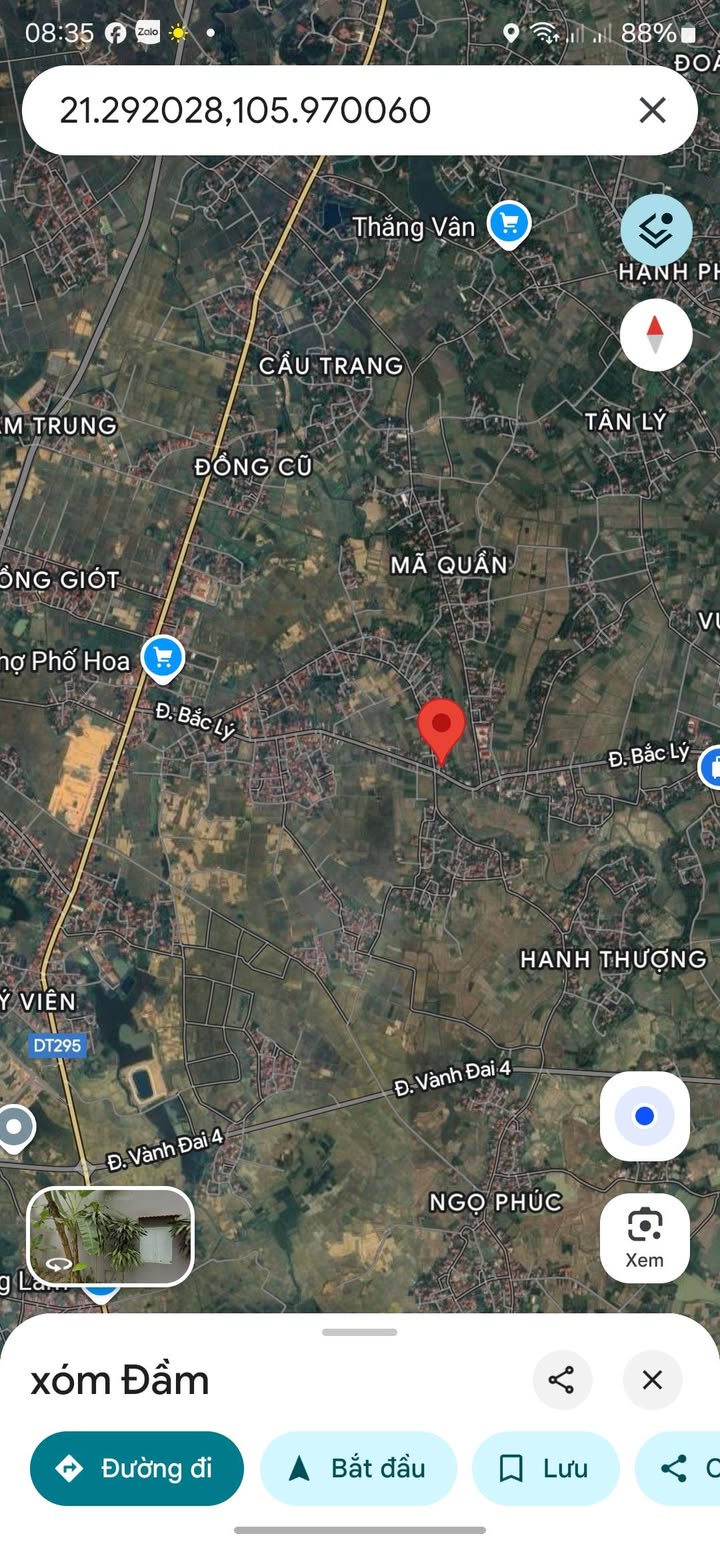Center the map on my location
This screenshot has width=720, height=1544.
tap(645, 1116)
